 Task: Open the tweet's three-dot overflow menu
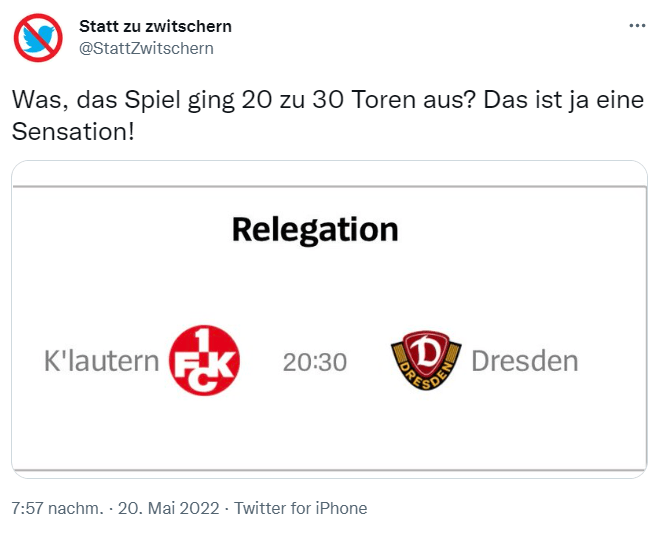[x=636, y=26]
